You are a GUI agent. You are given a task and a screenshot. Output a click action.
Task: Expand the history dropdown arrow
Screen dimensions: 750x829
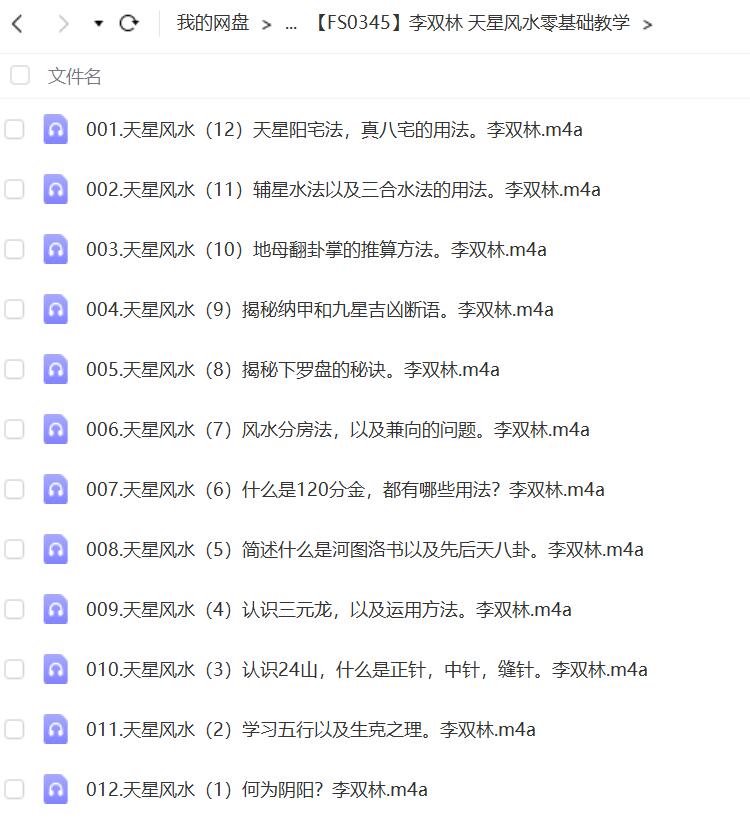pos(98,23)
